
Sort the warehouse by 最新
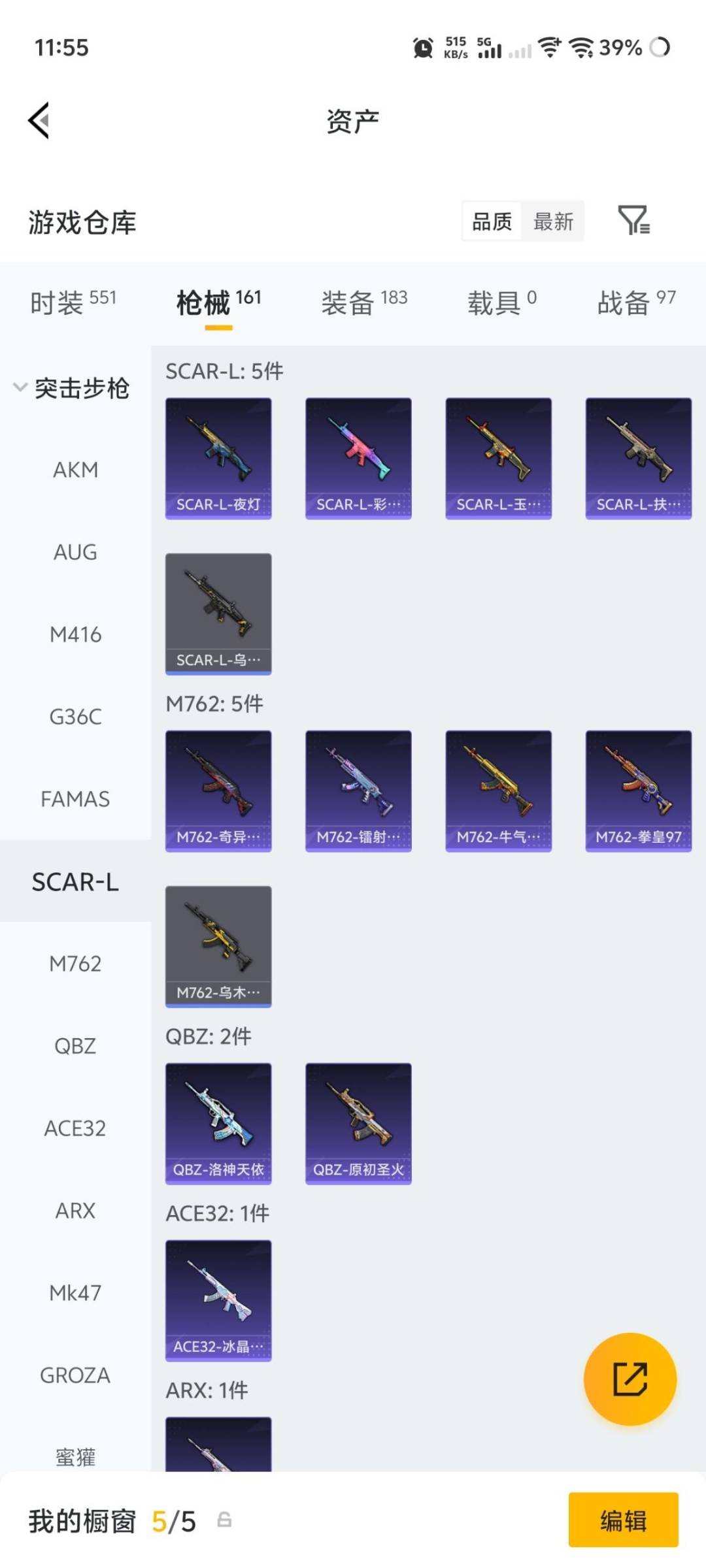(x=553, y=221)
